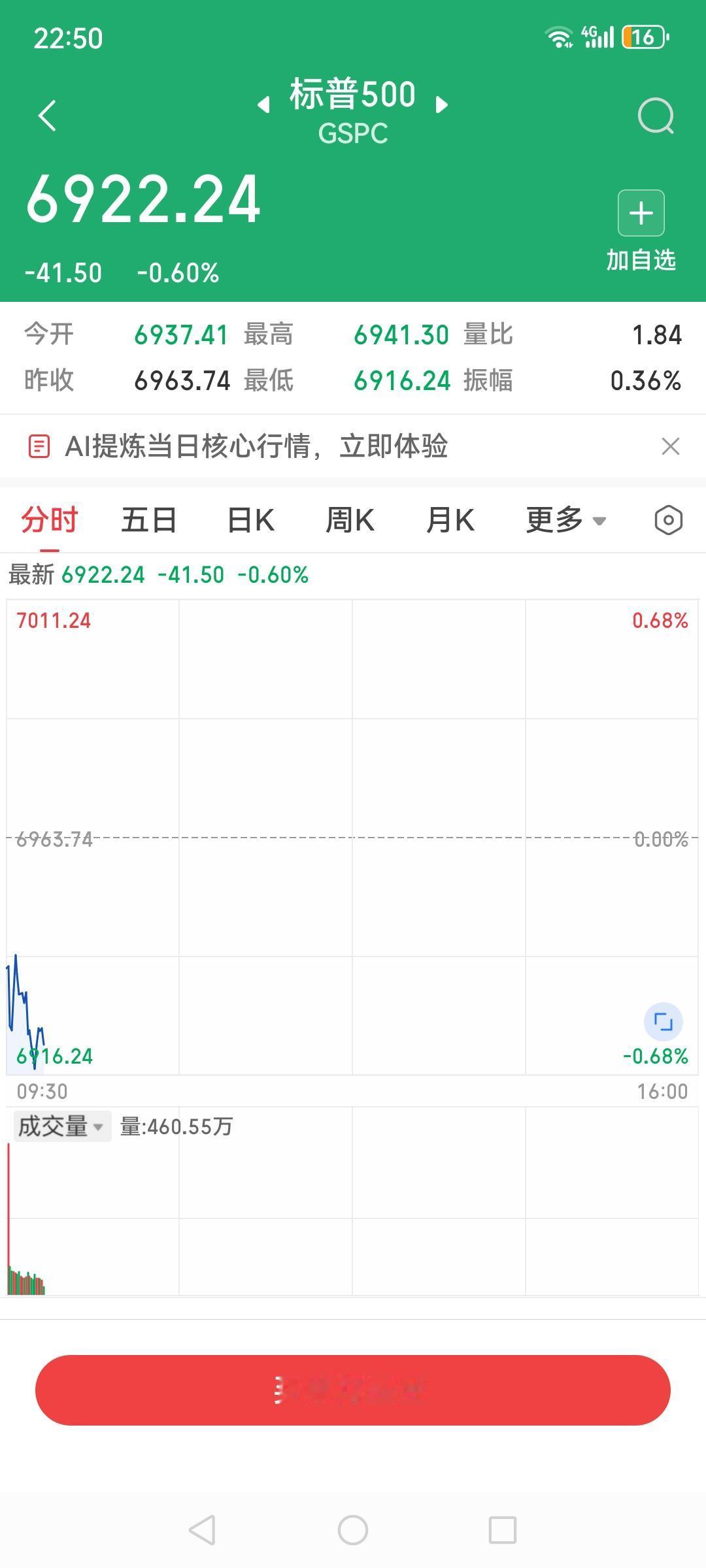Viewport: 706px width, 1568px height.
Task: Tap the plus icon to add to watchlist
Action: coord(640,212)
